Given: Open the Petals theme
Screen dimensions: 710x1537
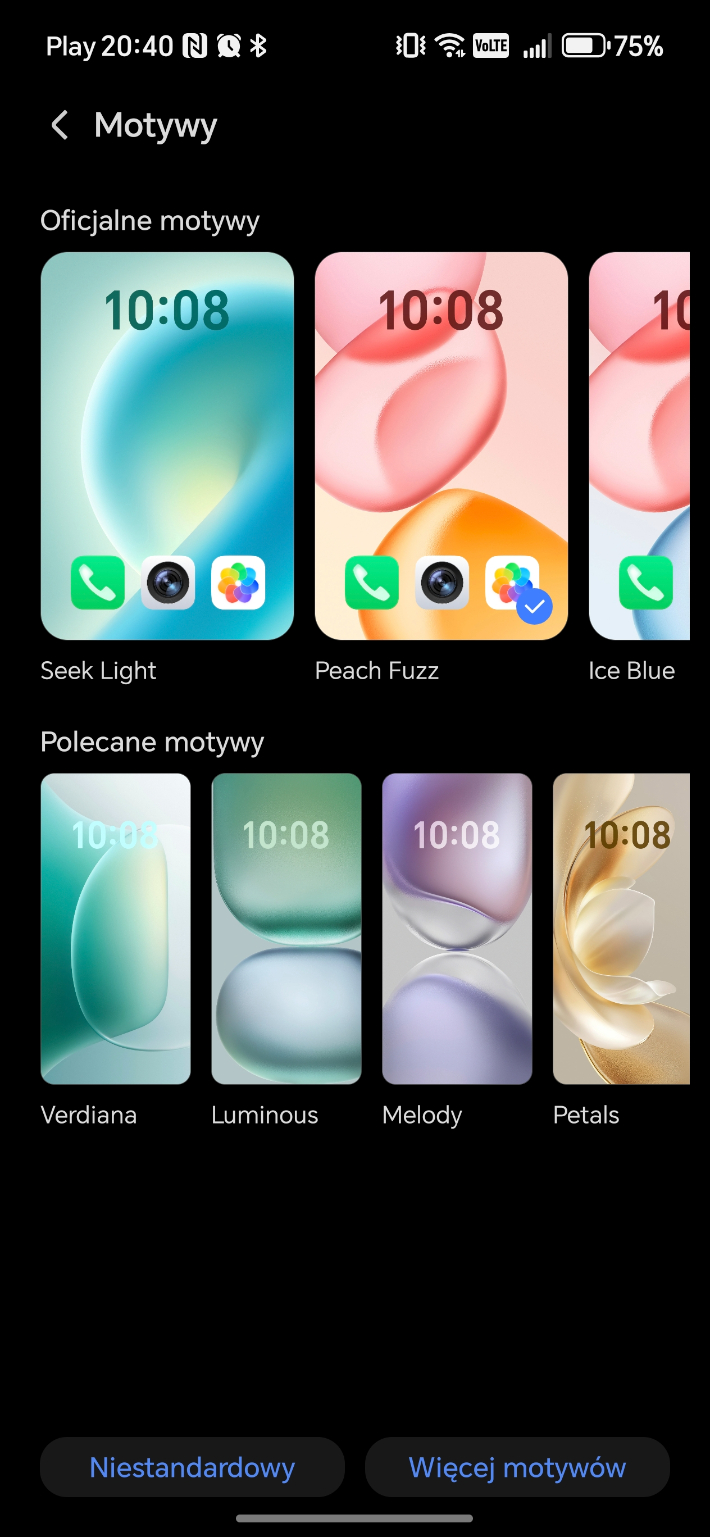Looking at the screenshot, I should point(622,928).
